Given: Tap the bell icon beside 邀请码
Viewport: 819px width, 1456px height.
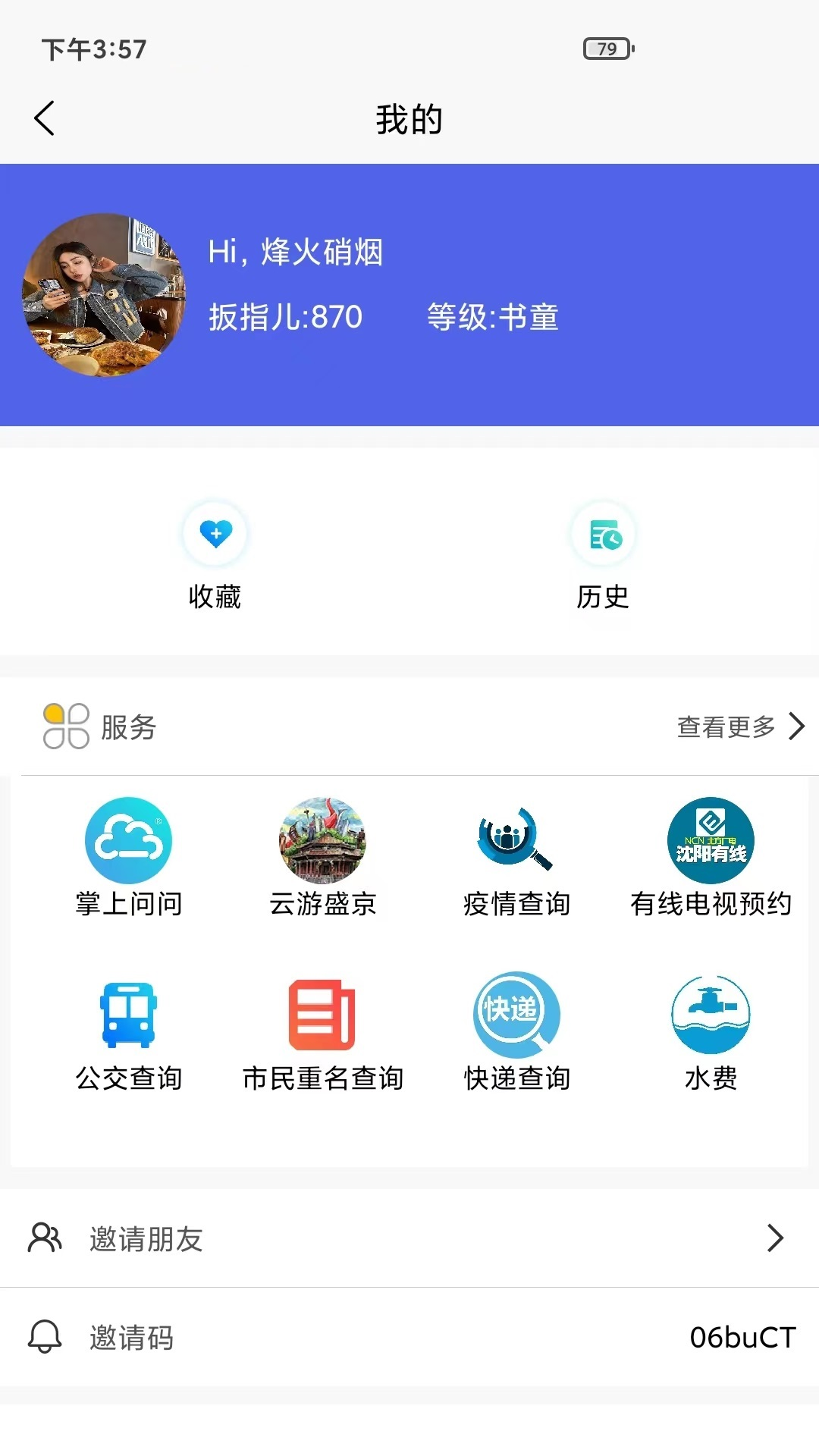Looking at the screenshot, I should coord(45,1338).
